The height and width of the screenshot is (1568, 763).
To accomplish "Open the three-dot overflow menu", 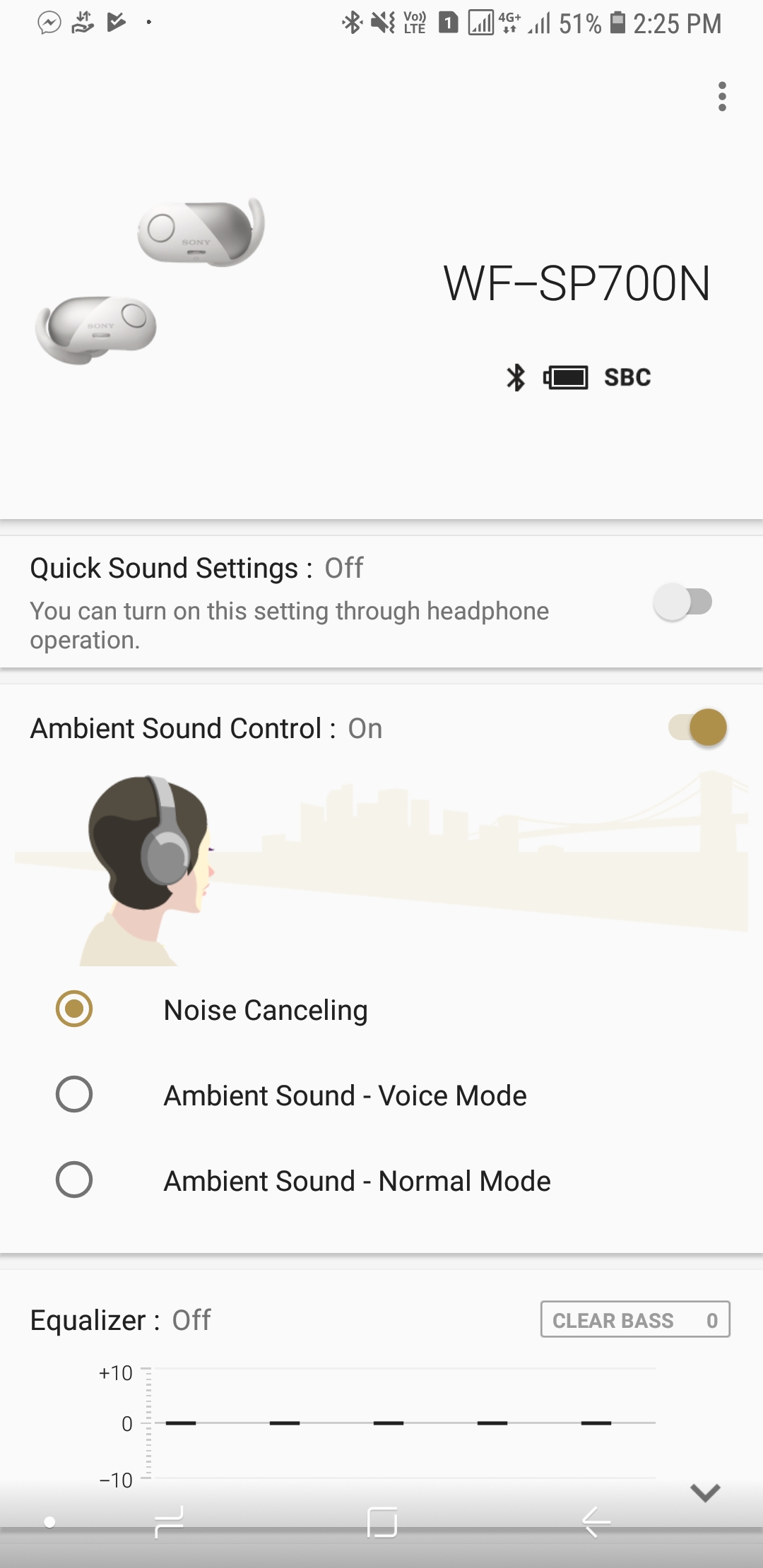I will click(721, 97).
